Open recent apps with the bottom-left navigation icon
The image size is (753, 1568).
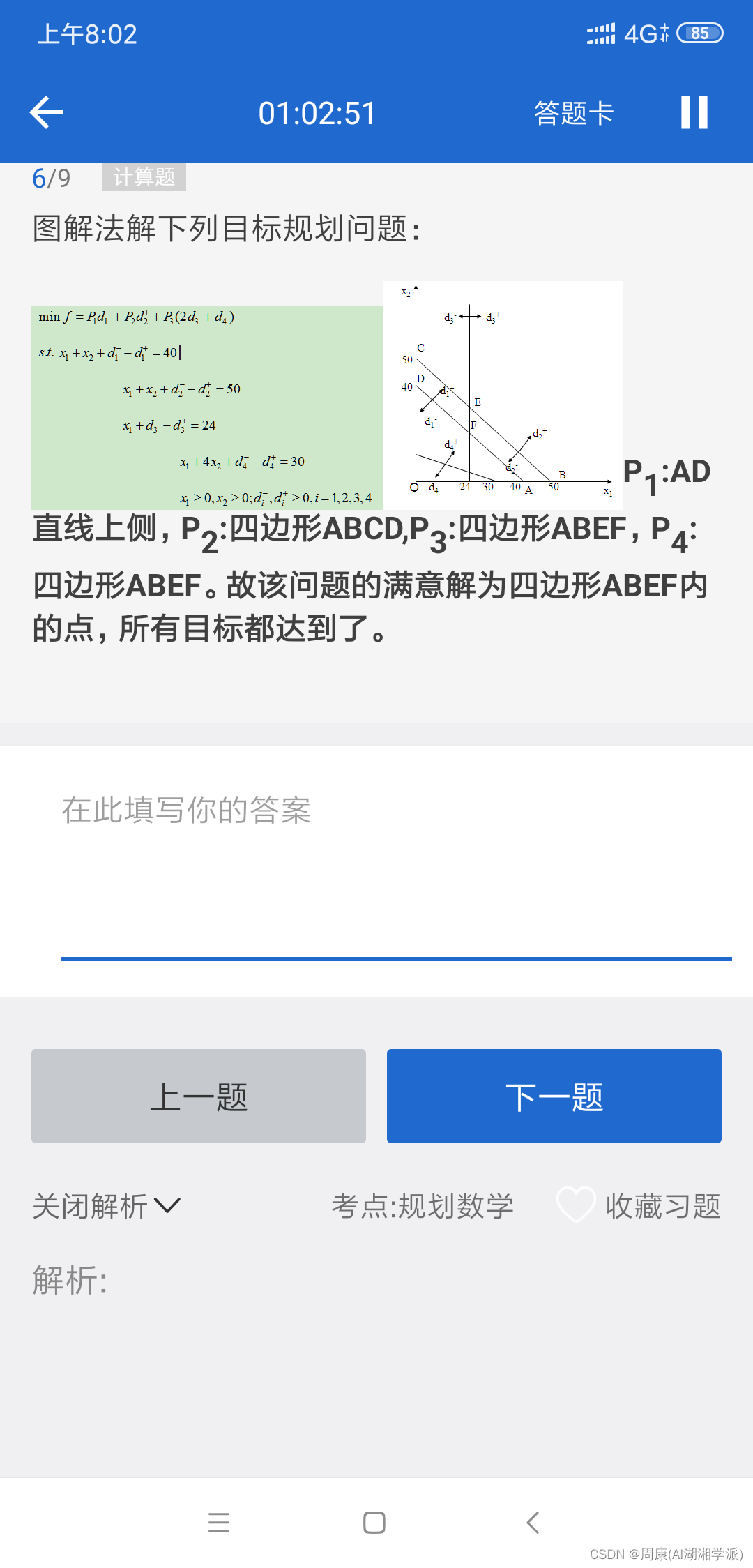(x=219, y=1522)
